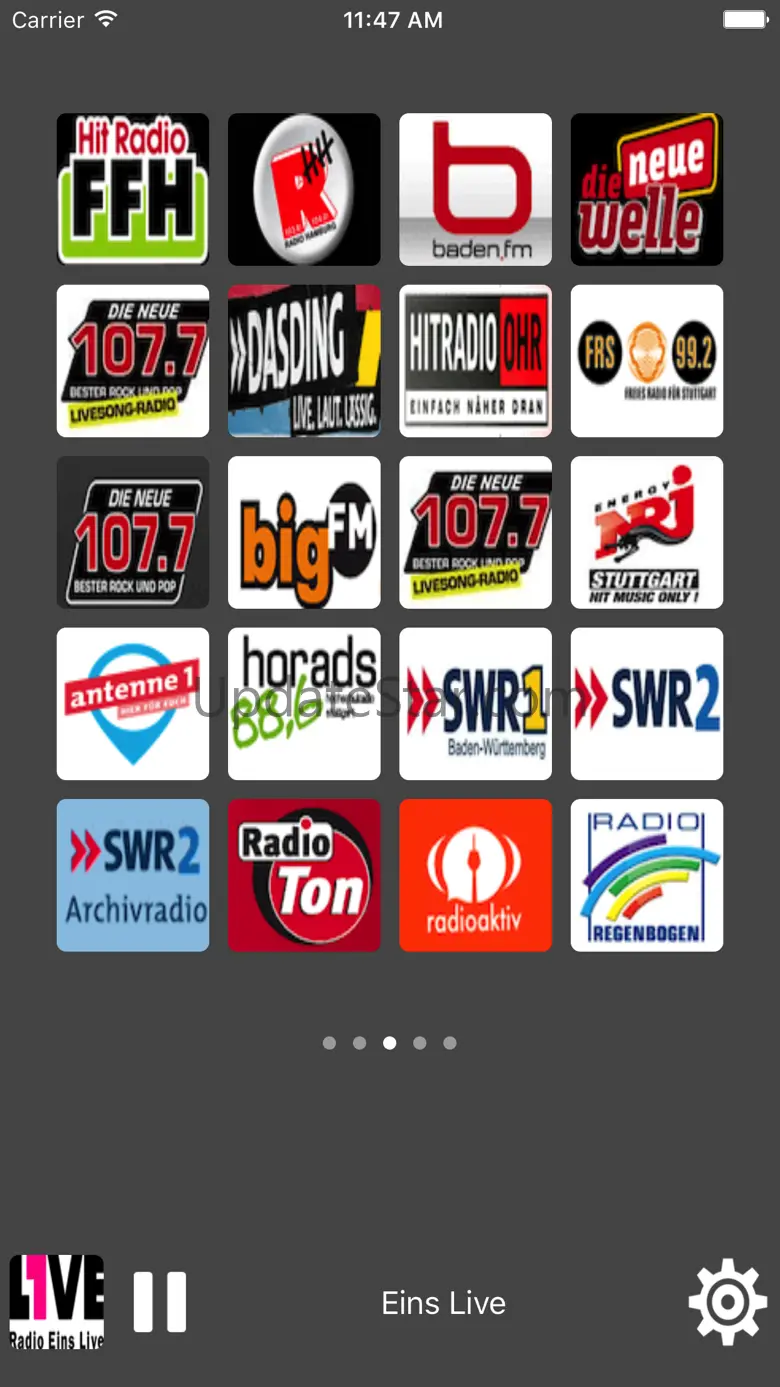Tune in to baden.fm
Image resolution: width=780 pixels, height=1387 pixels.
tap(475, 189)
